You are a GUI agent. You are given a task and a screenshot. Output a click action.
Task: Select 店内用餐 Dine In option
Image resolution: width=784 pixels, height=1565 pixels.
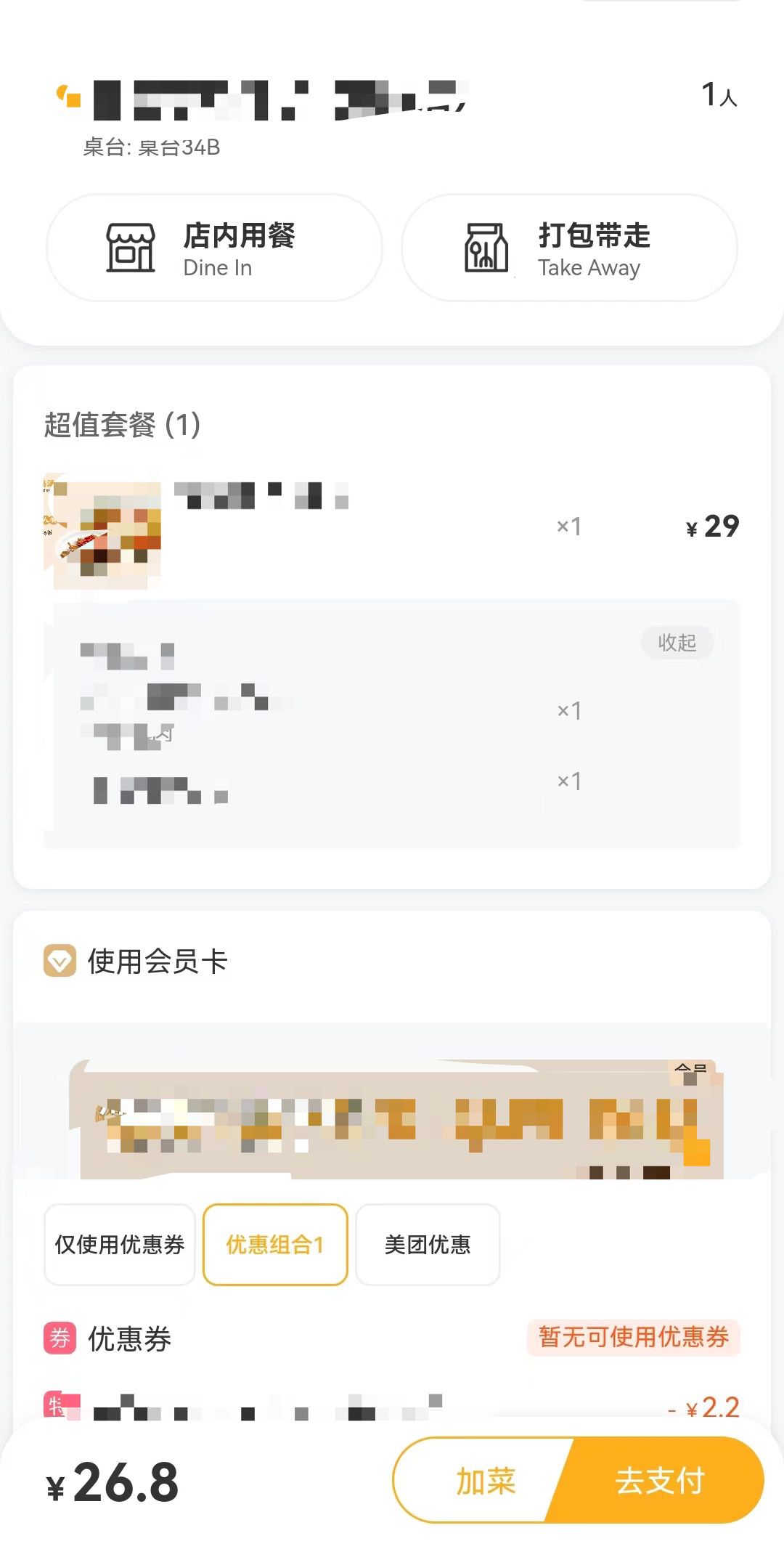[x=214, y=248]
